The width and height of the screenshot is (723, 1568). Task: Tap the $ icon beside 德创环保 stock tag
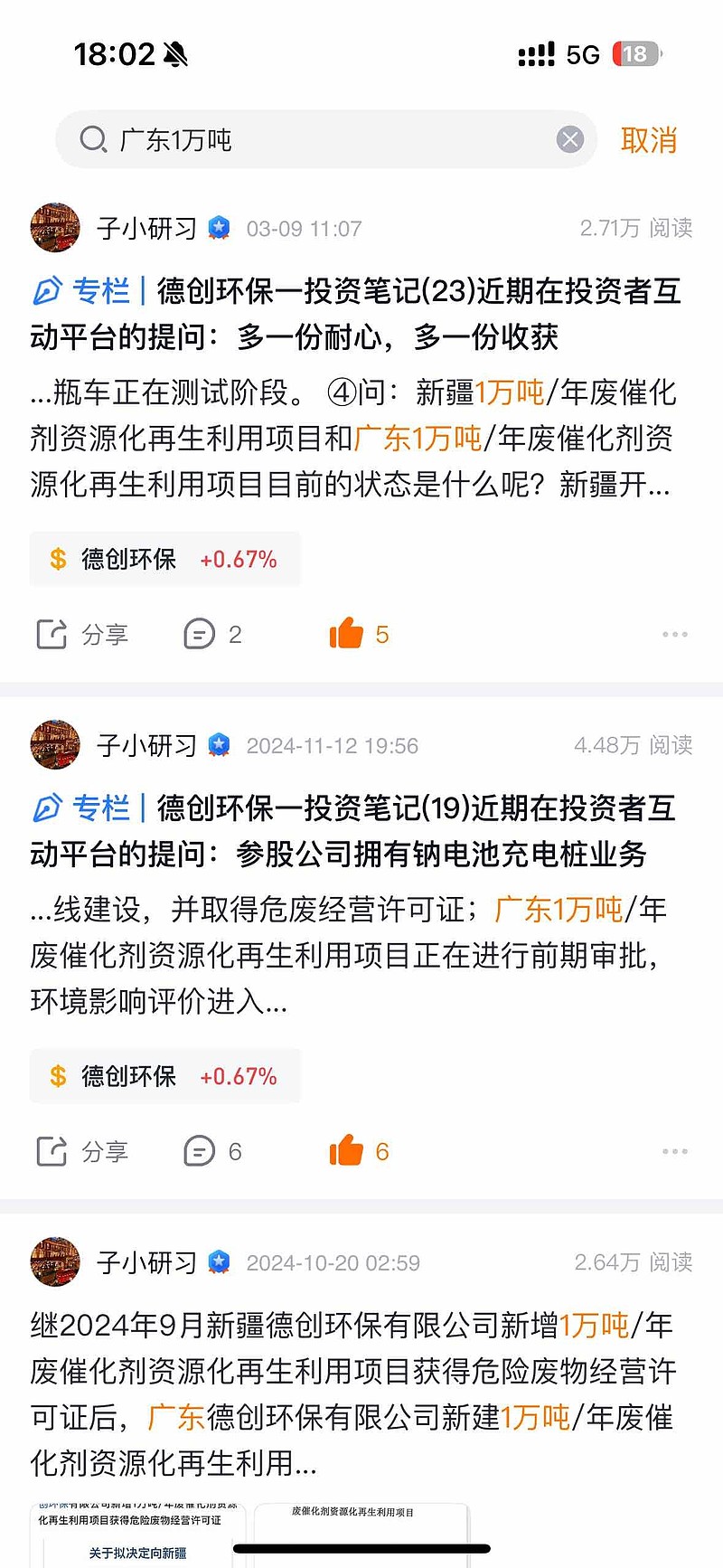(57, 558)
